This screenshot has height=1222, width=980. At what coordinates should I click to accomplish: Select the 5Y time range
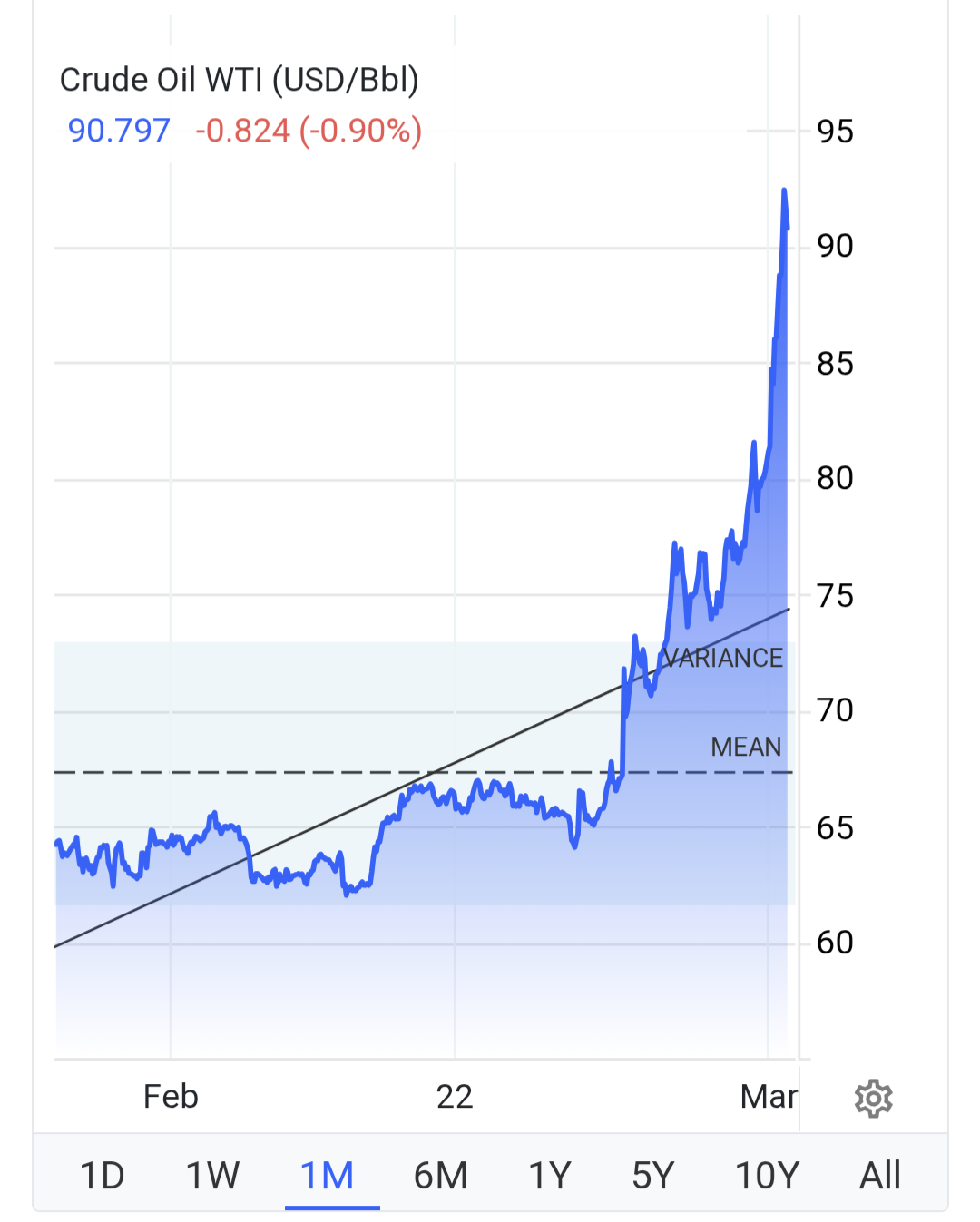653,1176
